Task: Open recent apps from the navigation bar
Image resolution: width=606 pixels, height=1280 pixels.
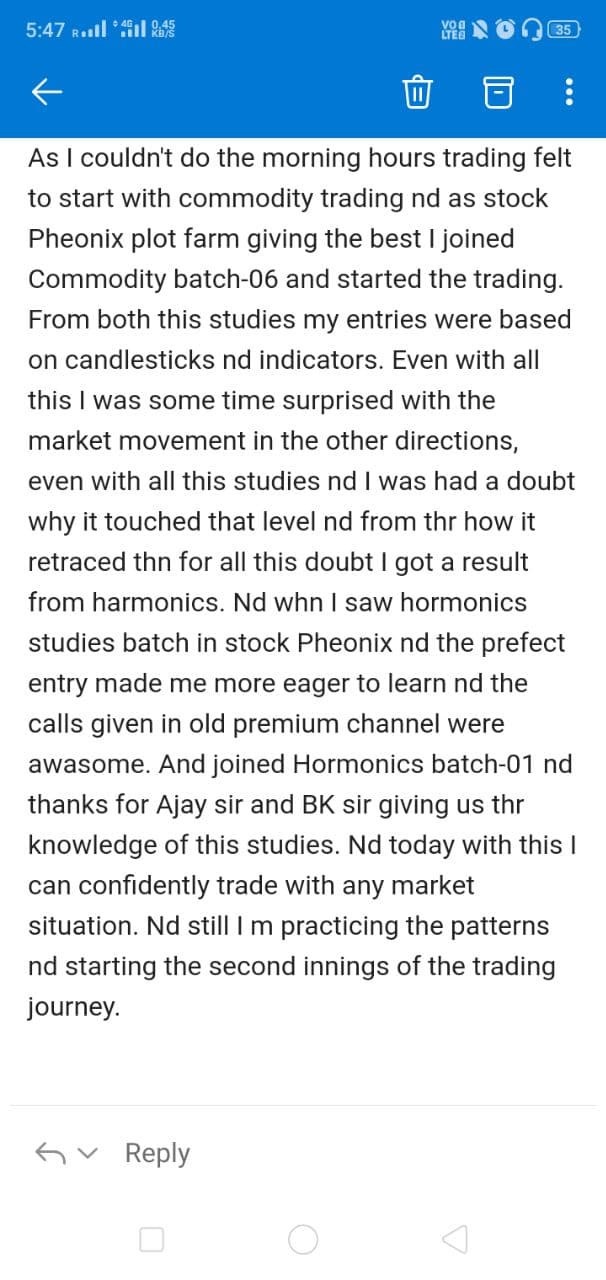Action: 151,1240
